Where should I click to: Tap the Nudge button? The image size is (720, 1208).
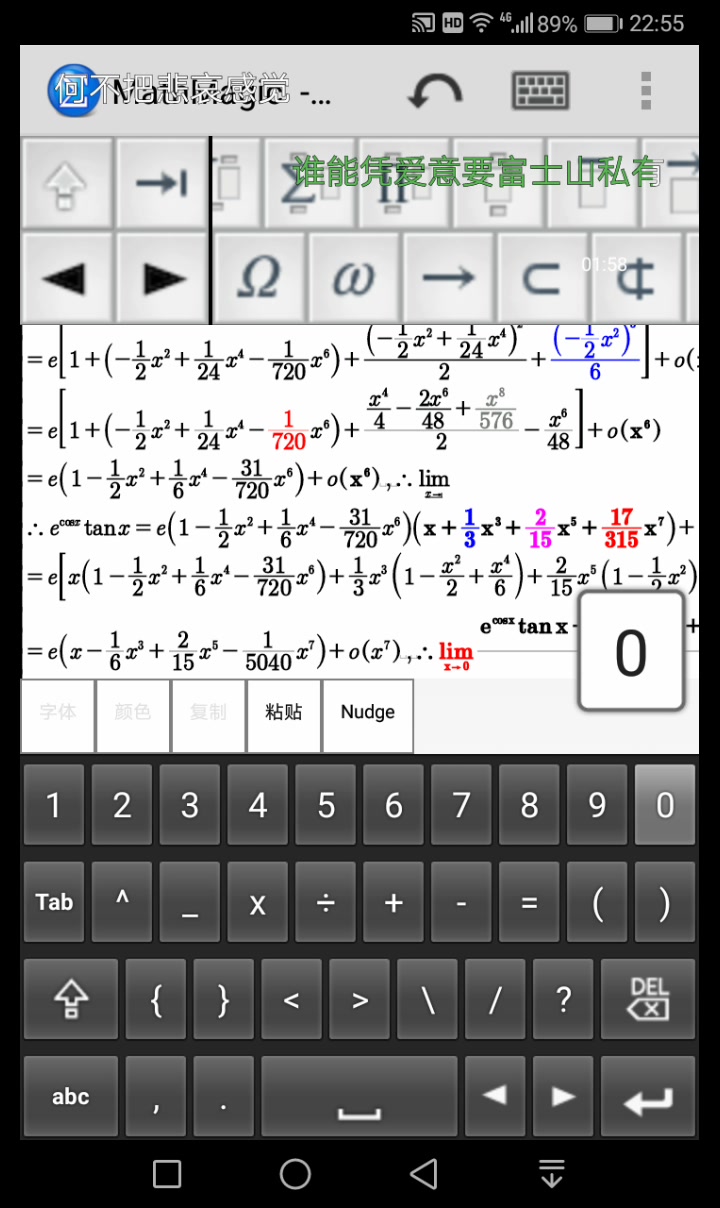point(367,714)
